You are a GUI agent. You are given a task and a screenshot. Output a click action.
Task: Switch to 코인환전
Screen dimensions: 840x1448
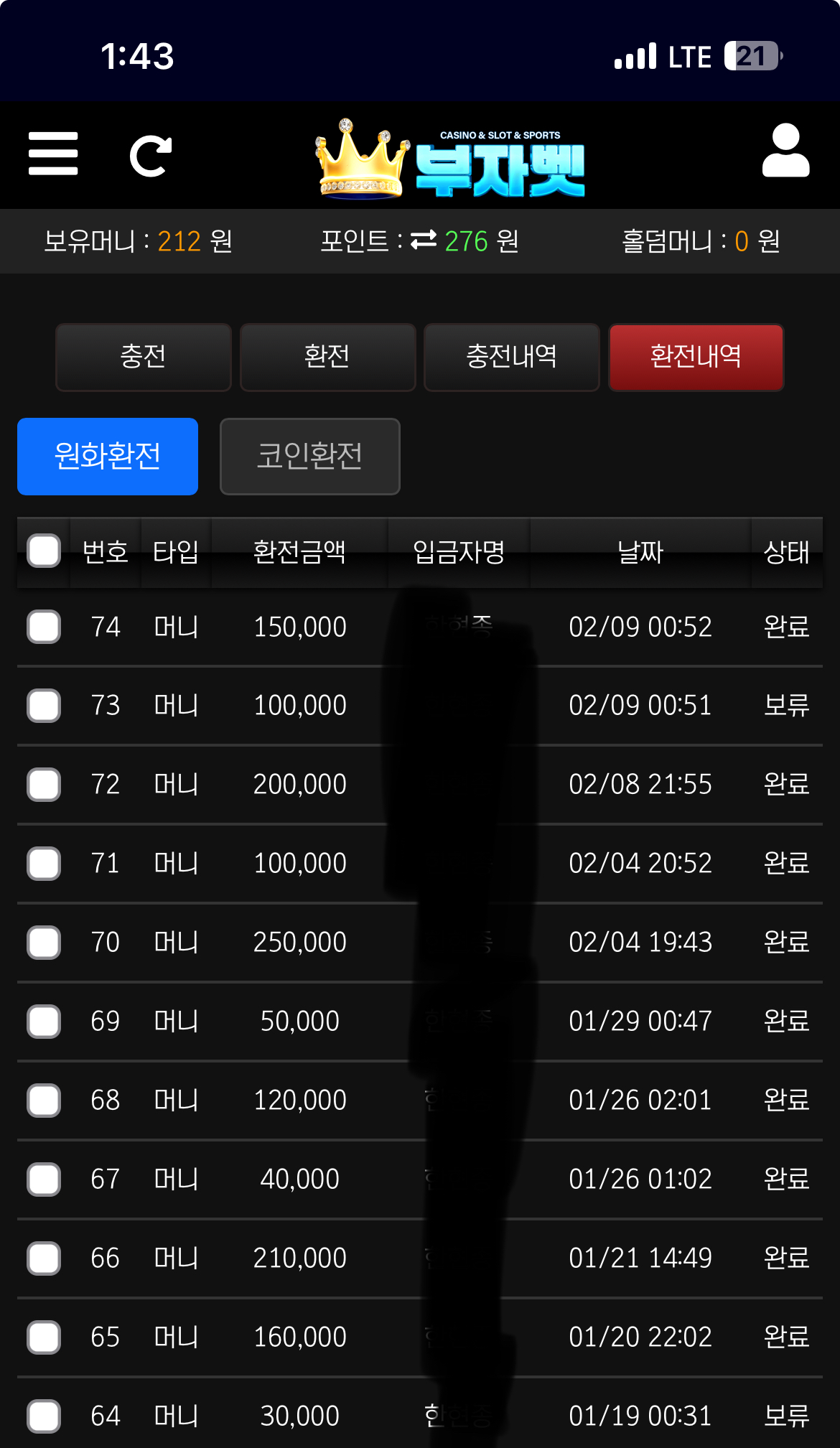[x=310, y=457]
